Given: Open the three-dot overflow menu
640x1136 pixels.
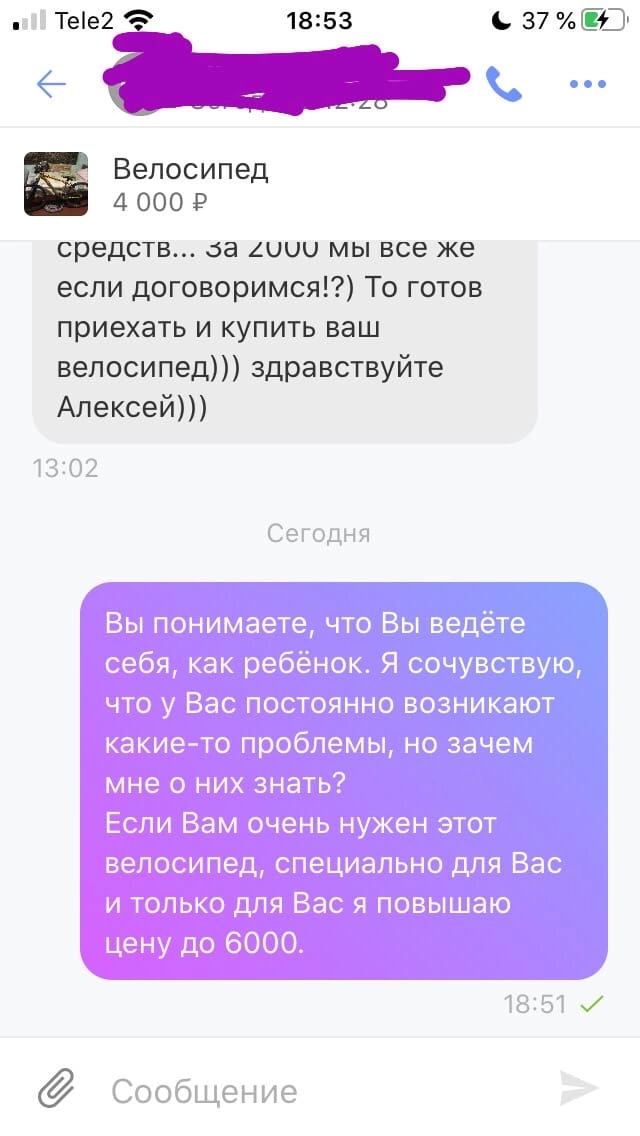Looking at the screenshot, I should point(588,85).
